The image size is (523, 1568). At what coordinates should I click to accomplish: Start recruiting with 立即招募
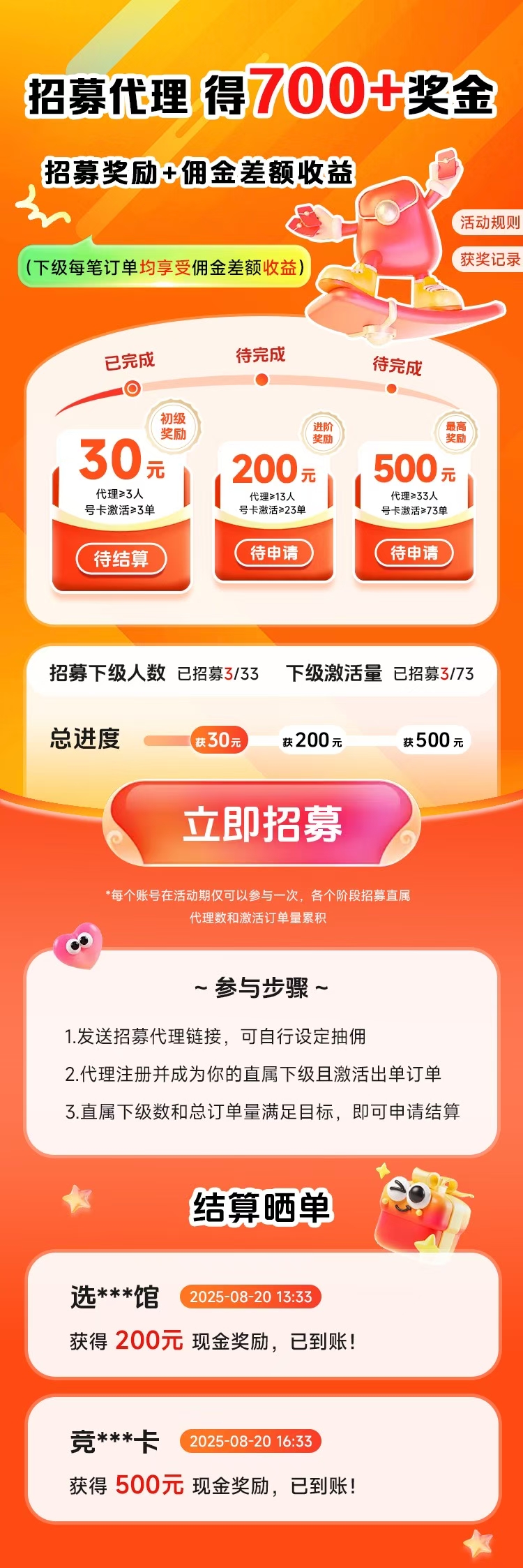(x=261, y=823)
